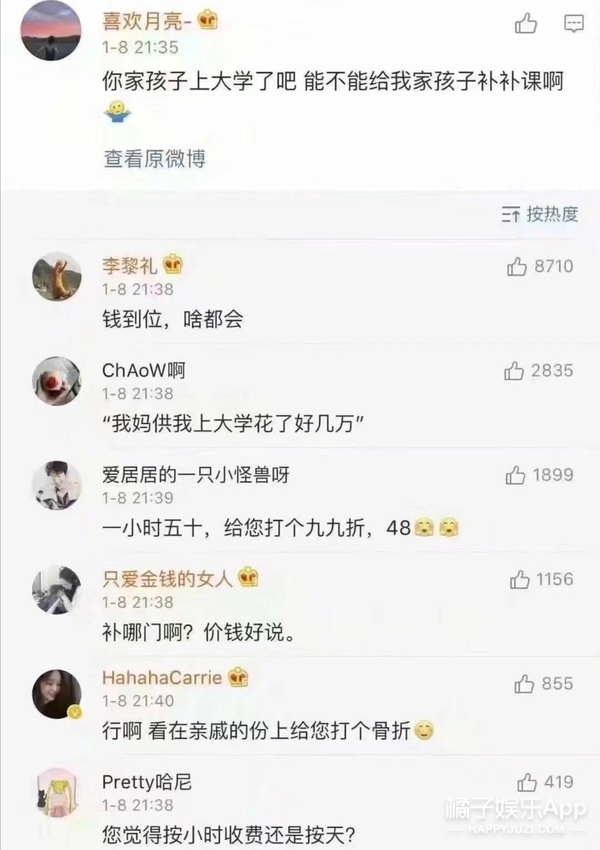The height and width of the screenshot is (850, 600).
Task: View ChAoW啊's profile avatar
Action: tap(56, 381)
